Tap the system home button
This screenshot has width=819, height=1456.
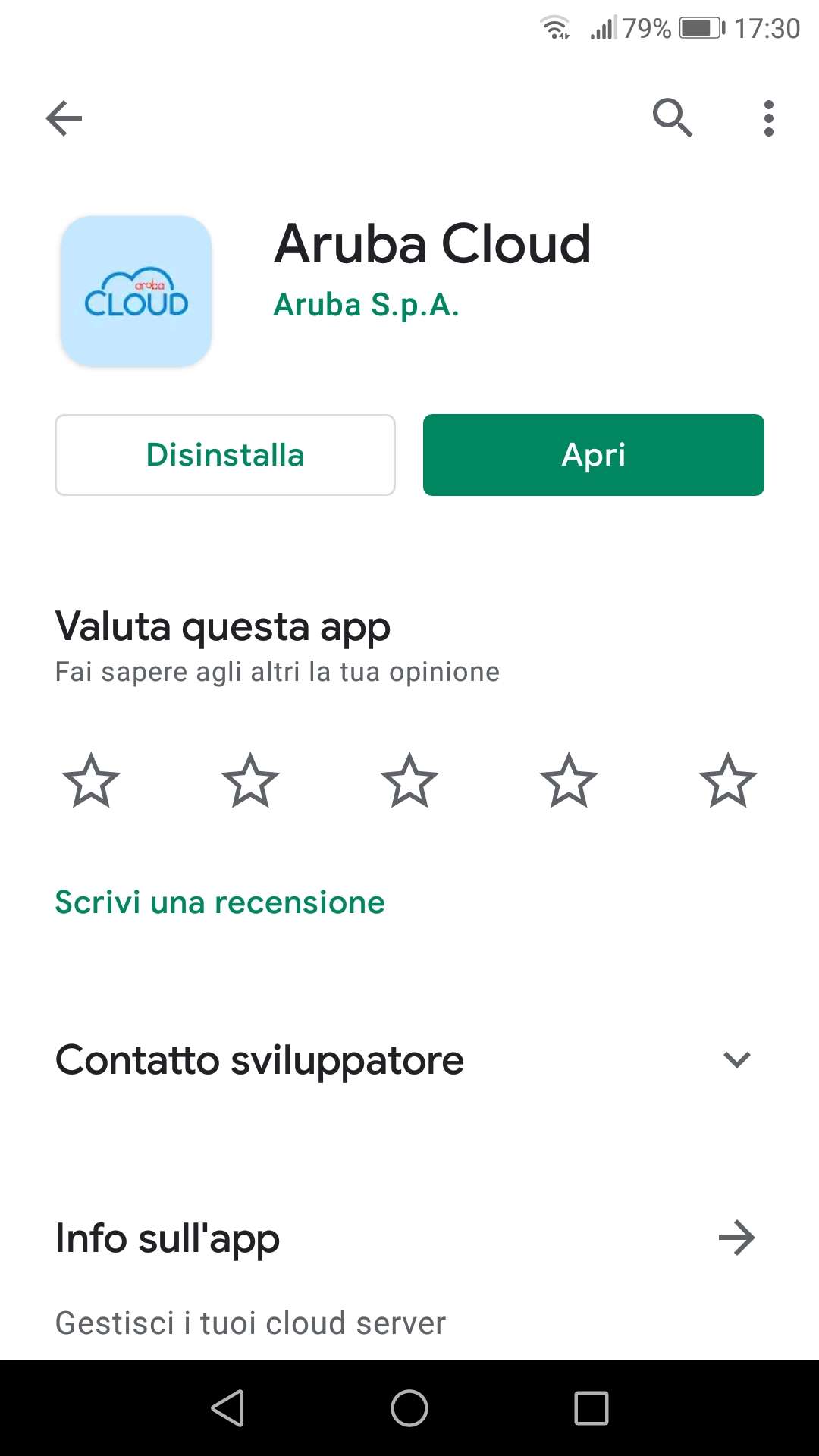(409, 1408)
